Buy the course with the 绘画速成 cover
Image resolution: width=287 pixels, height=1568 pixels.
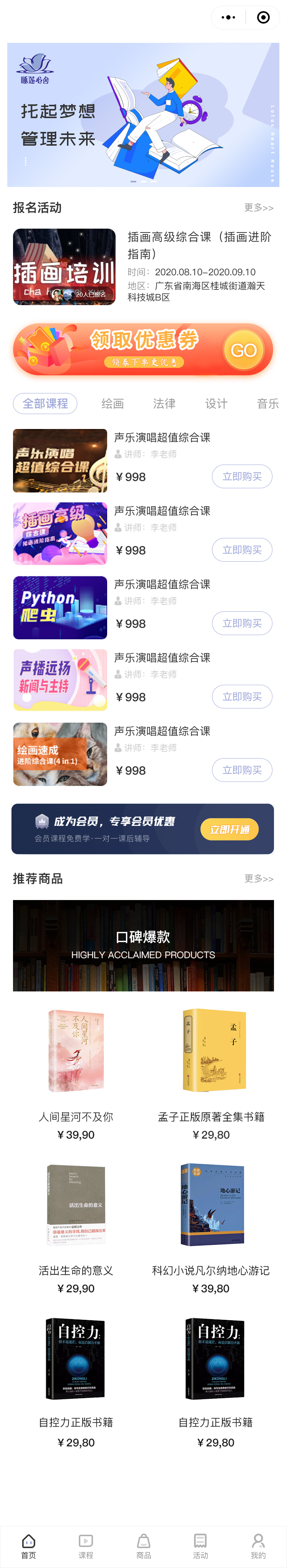(242, 769)
